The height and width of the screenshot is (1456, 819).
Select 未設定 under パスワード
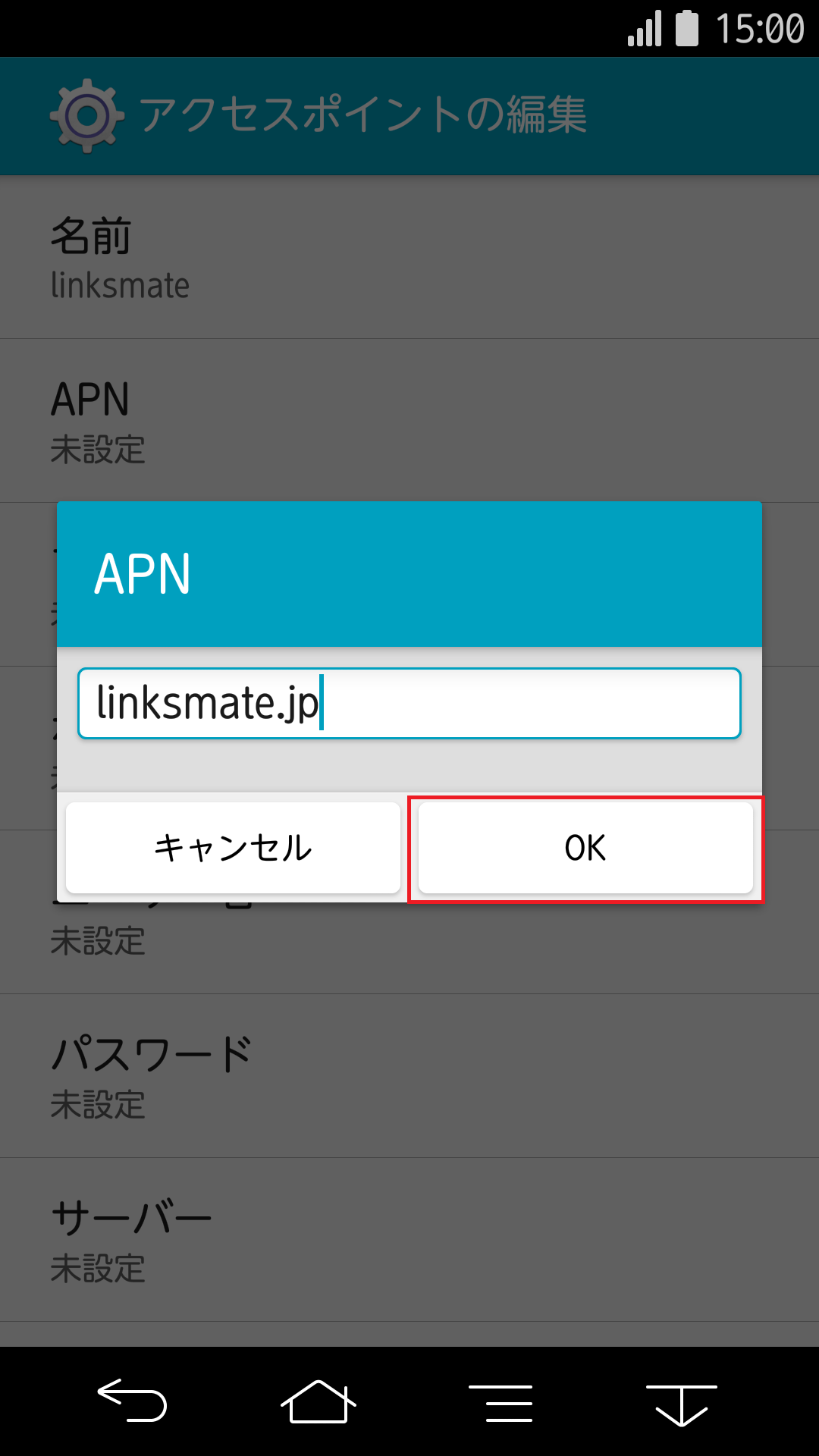97,1106
